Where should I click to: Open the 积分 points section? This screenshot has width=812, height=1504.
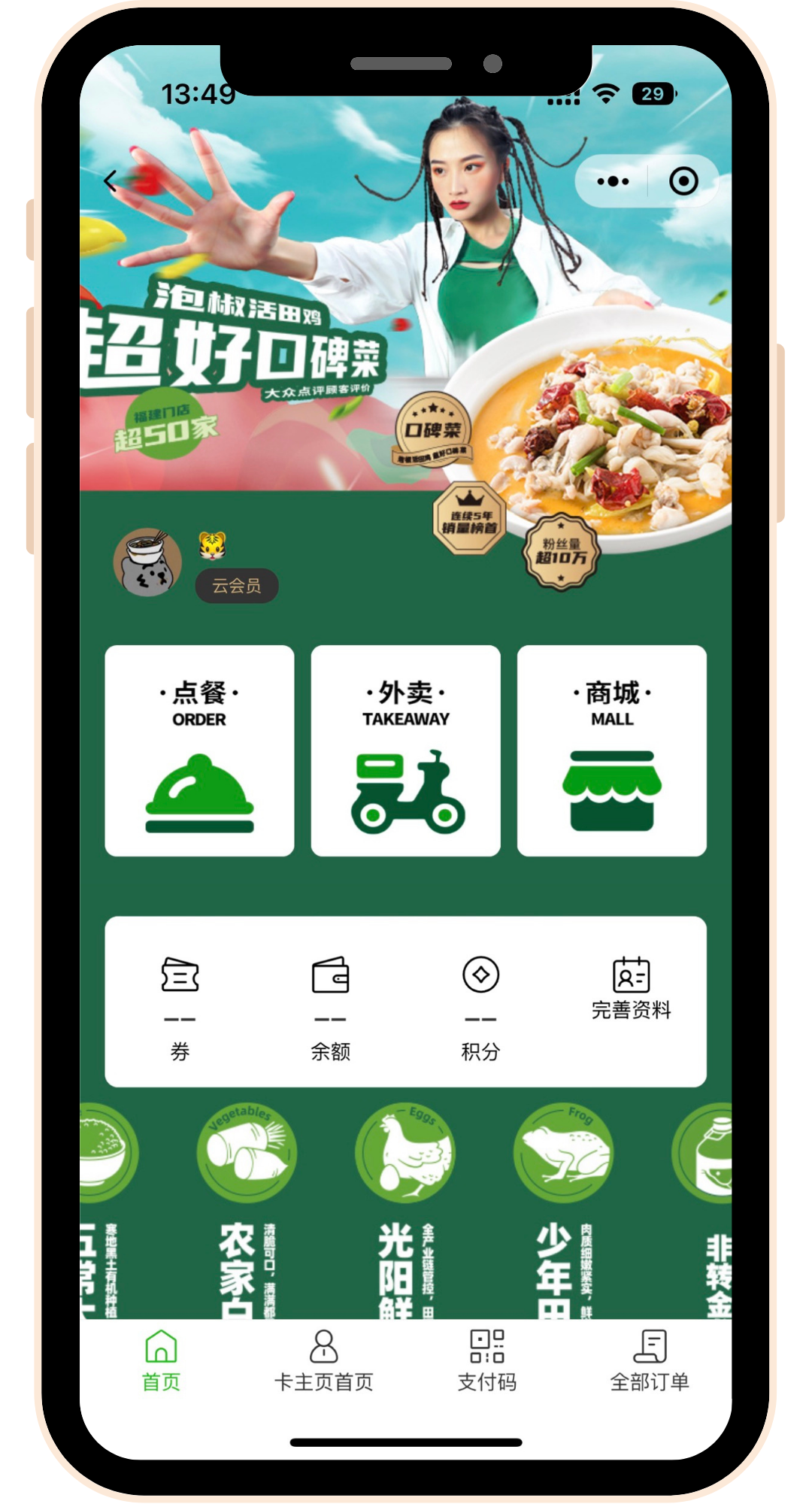pyautogui.click(x=480, y=1004)
